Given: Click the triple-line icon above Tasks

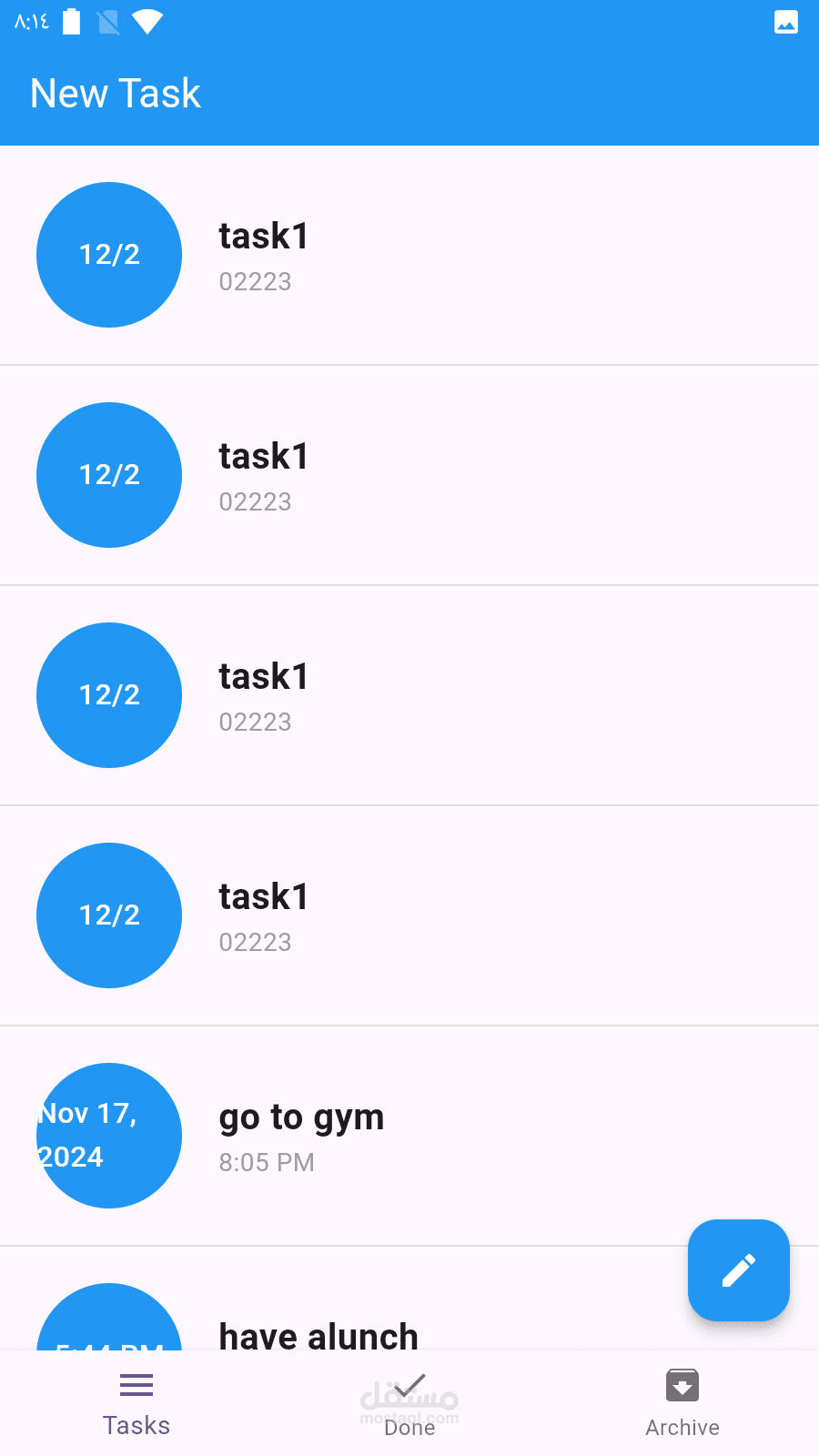Looking at the screenshot, I should [136, 1384].
